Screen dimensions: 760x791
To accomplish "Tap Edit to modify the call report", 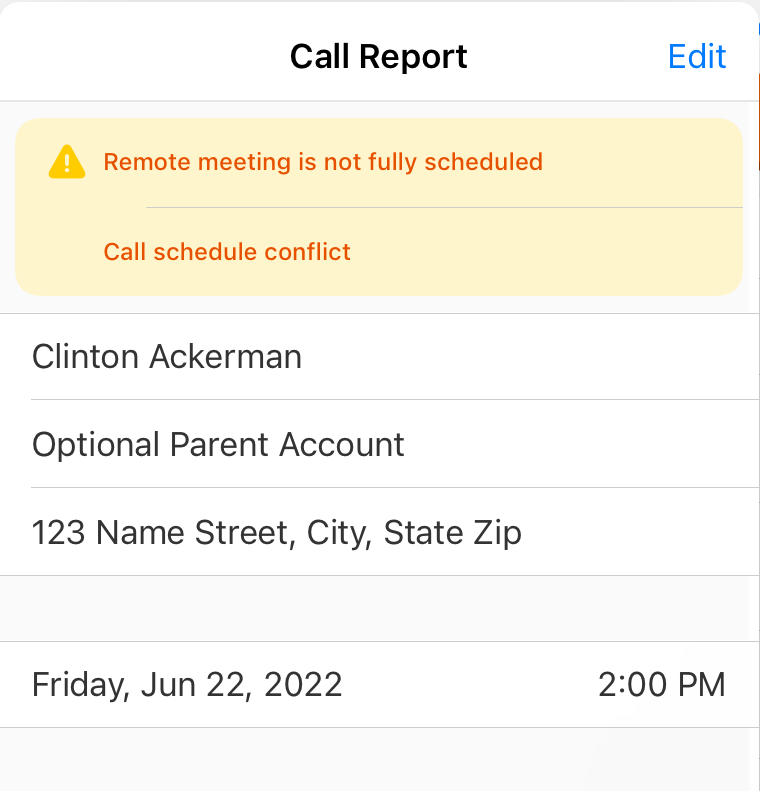I will pyautogui.click(x=696, y=56).
